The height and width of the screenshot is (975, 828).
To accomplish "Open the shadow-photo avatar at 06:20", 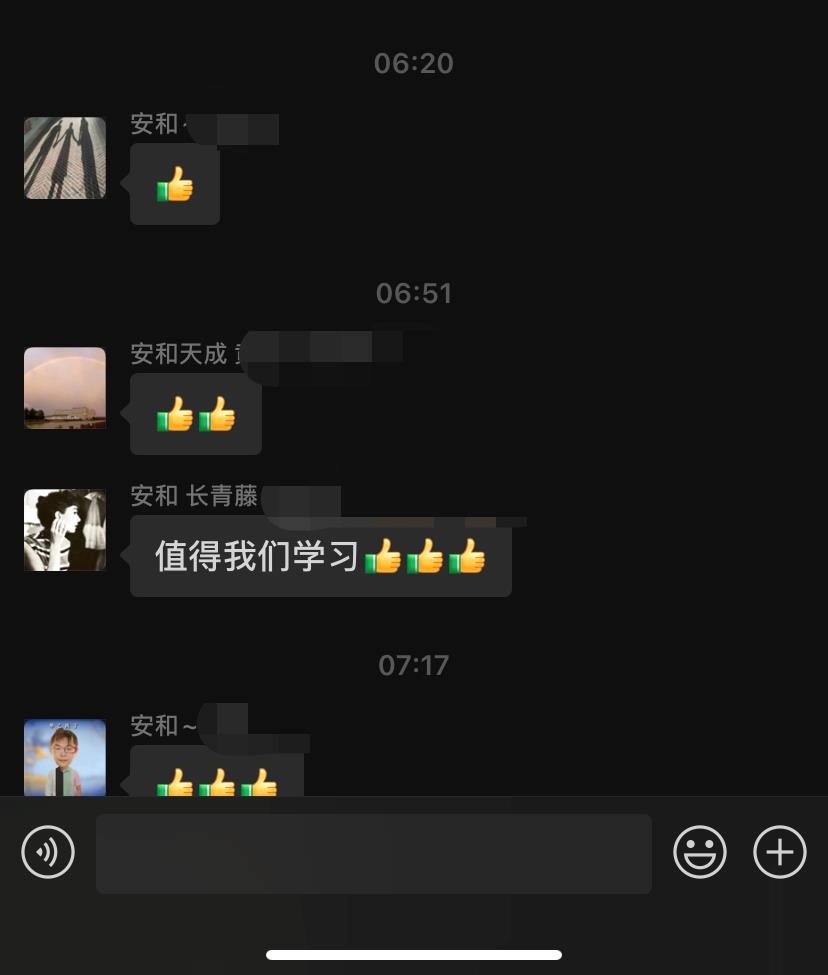I will coord(65,158).
